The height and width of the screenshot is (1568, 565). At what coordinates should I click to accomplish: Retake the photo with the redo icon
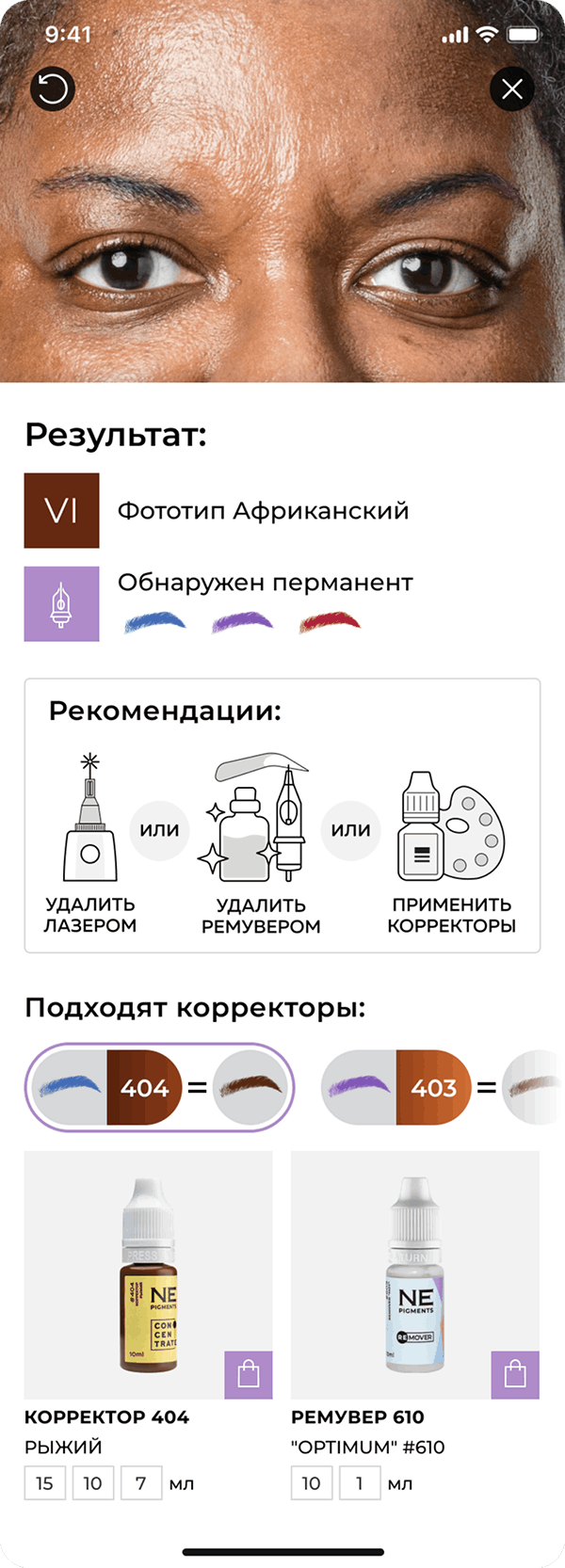(53, 89)
